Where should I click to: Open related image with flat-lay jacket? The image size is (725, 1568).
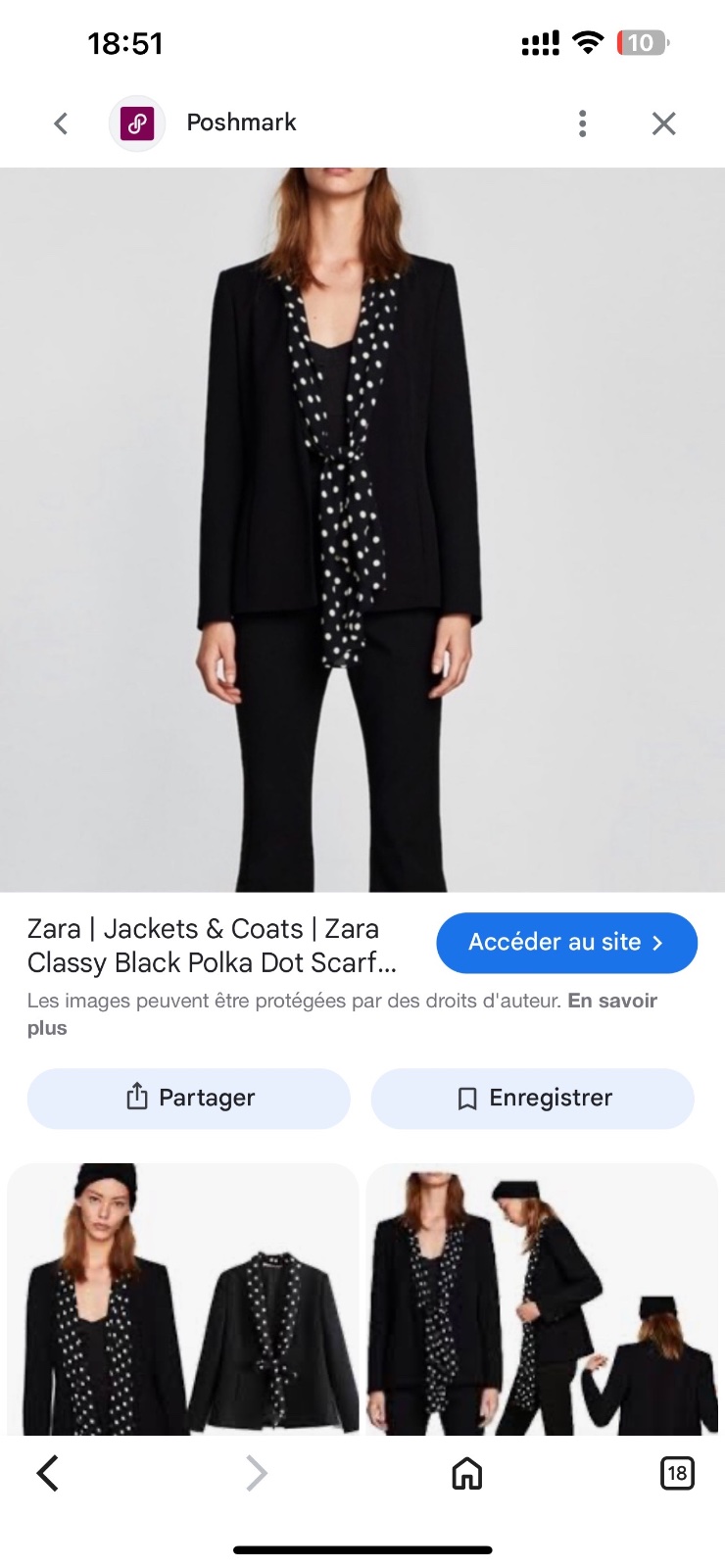click(x=183, y=1299)
